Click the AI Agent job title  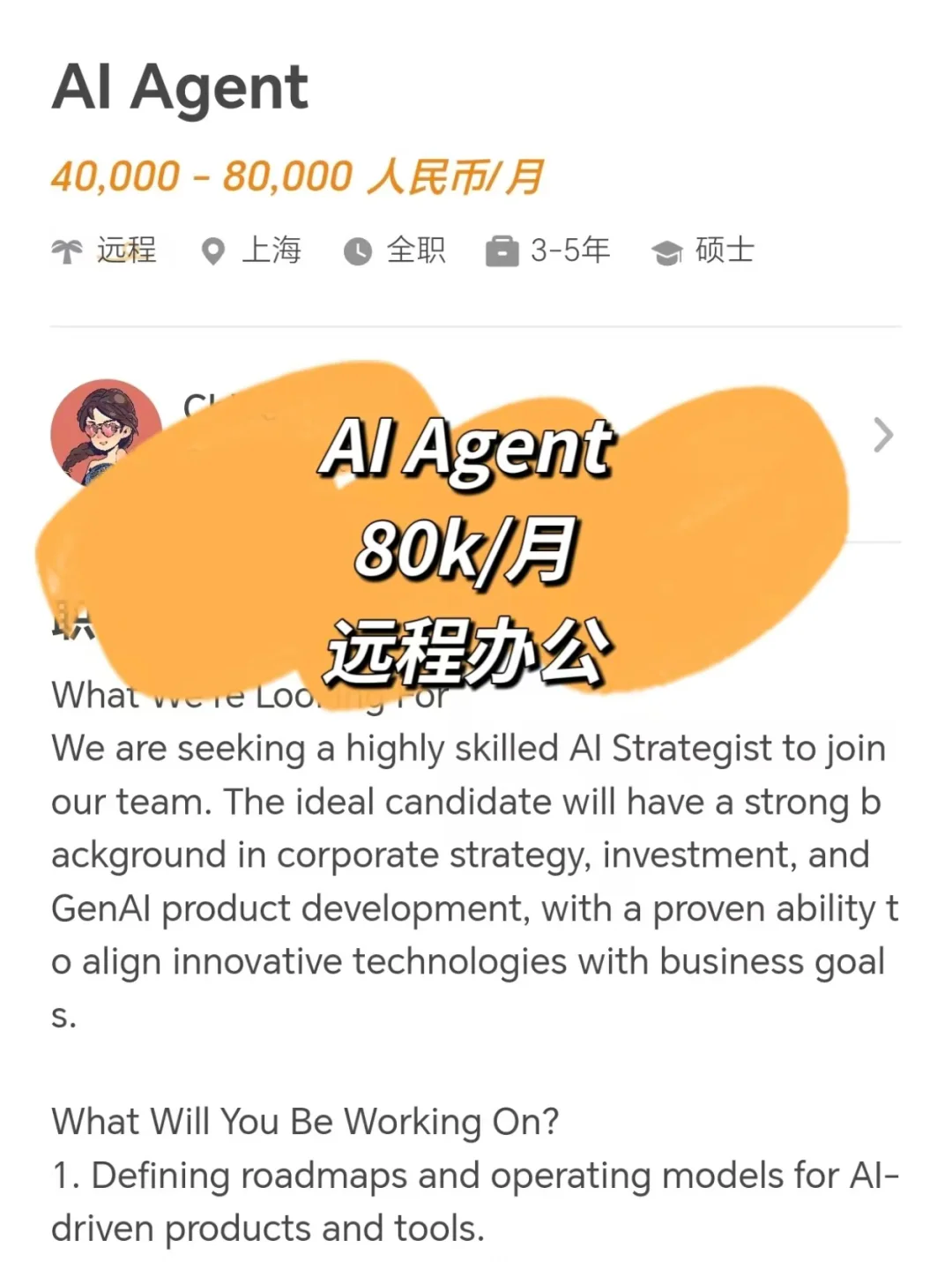(179, 86)
